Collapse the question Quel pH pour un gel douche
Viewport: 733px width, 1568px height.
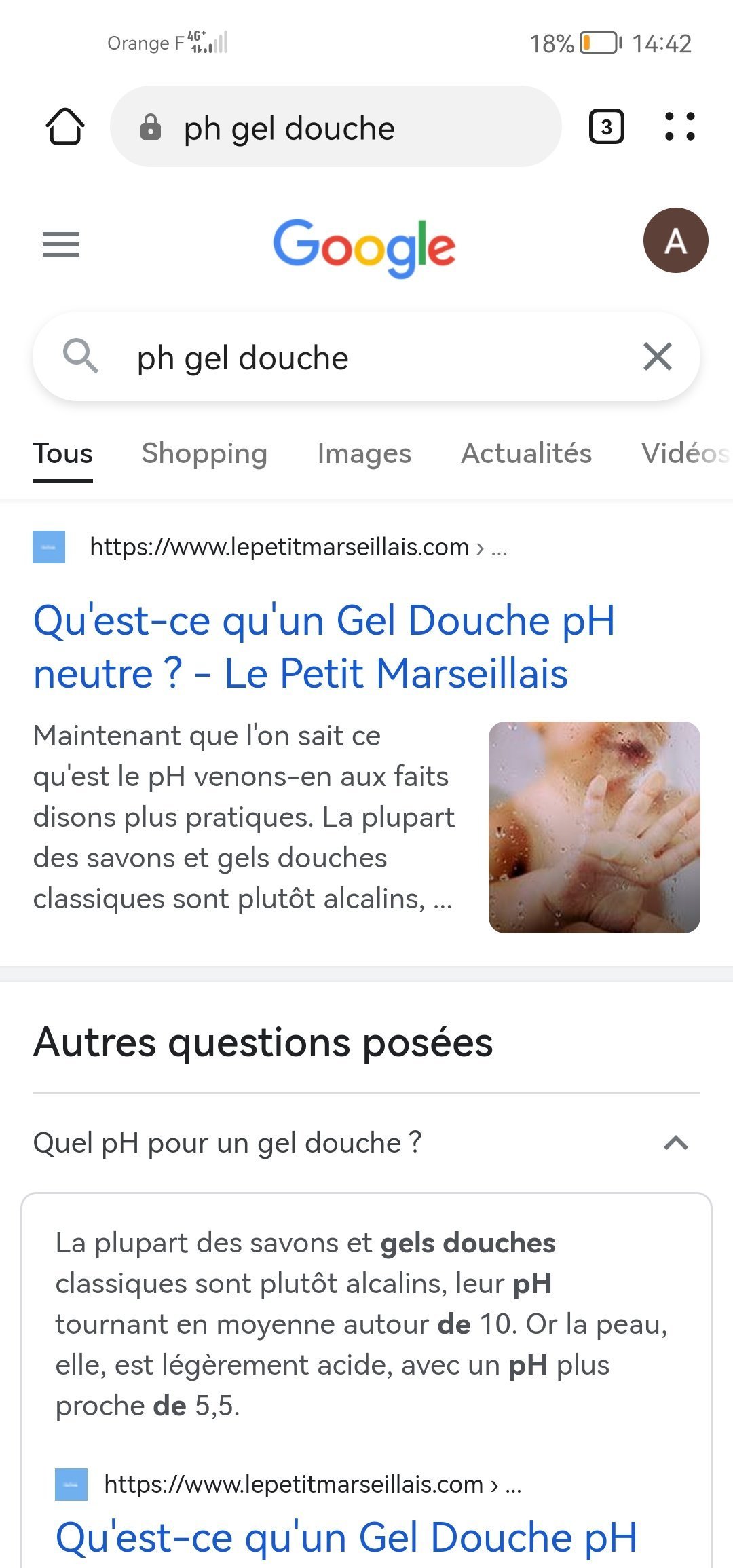tap(675, 1143)
